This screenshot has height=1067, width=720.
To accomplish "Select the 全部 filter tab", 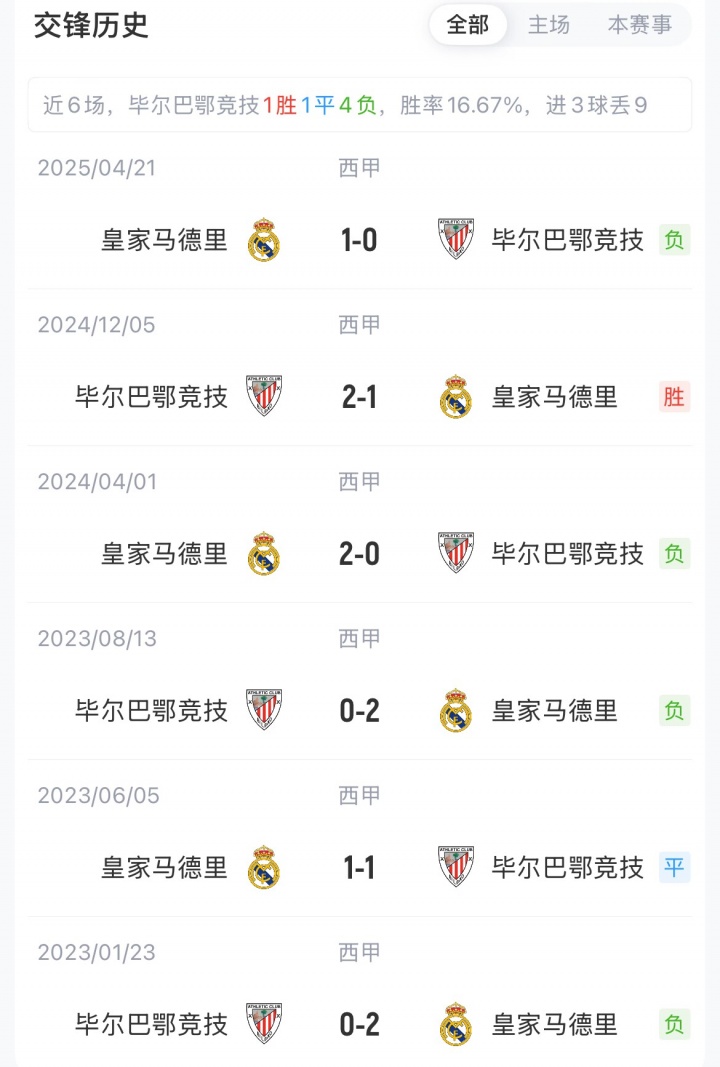I will coord(468,25).
